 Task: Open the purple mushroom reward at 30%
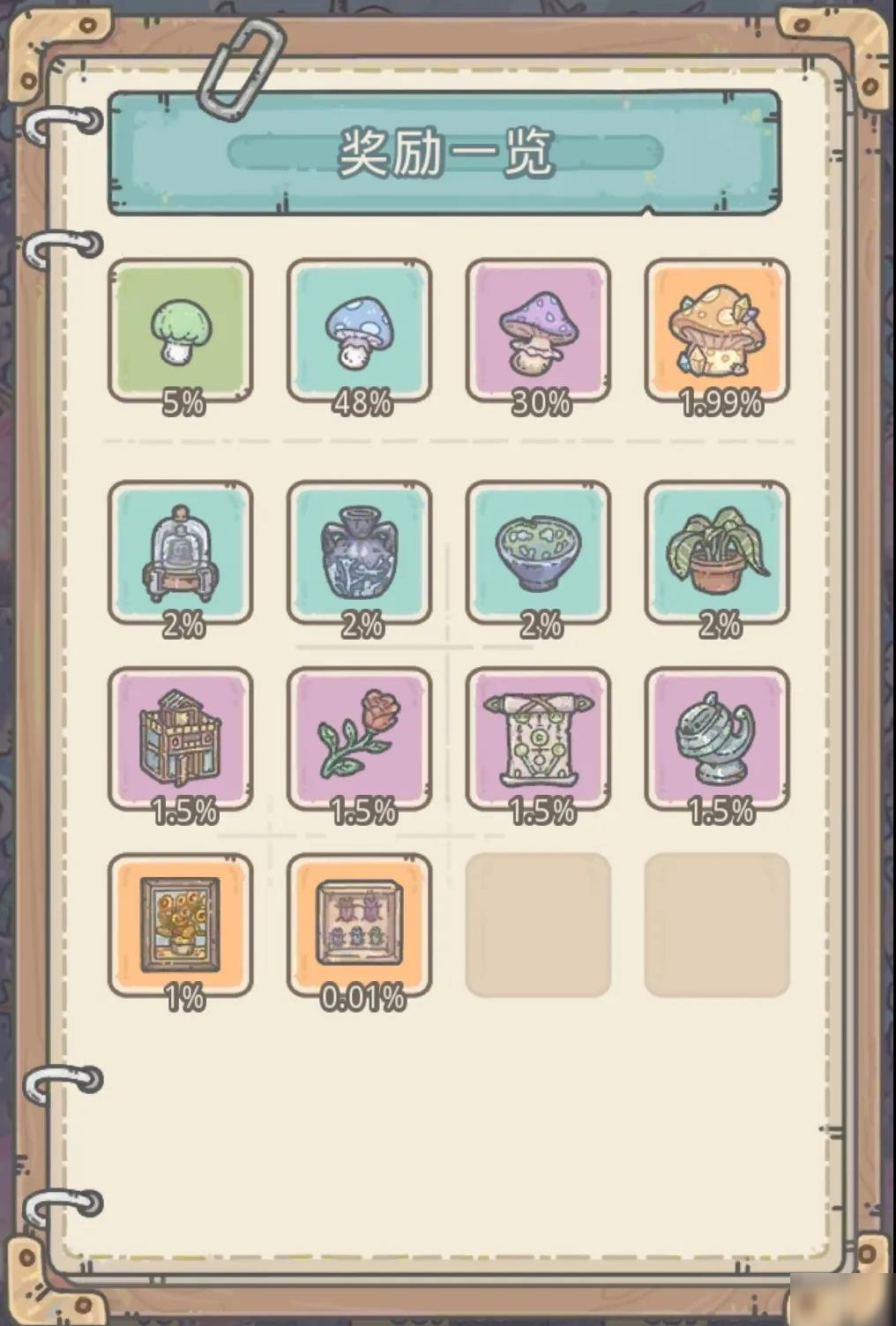tap(538, 331)
